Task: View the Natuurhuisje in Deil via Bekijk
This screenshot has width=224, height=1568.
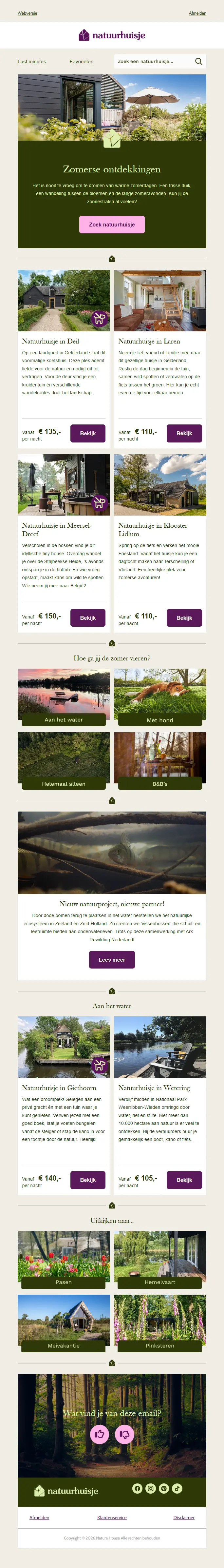Action: [x=88, y=433]
